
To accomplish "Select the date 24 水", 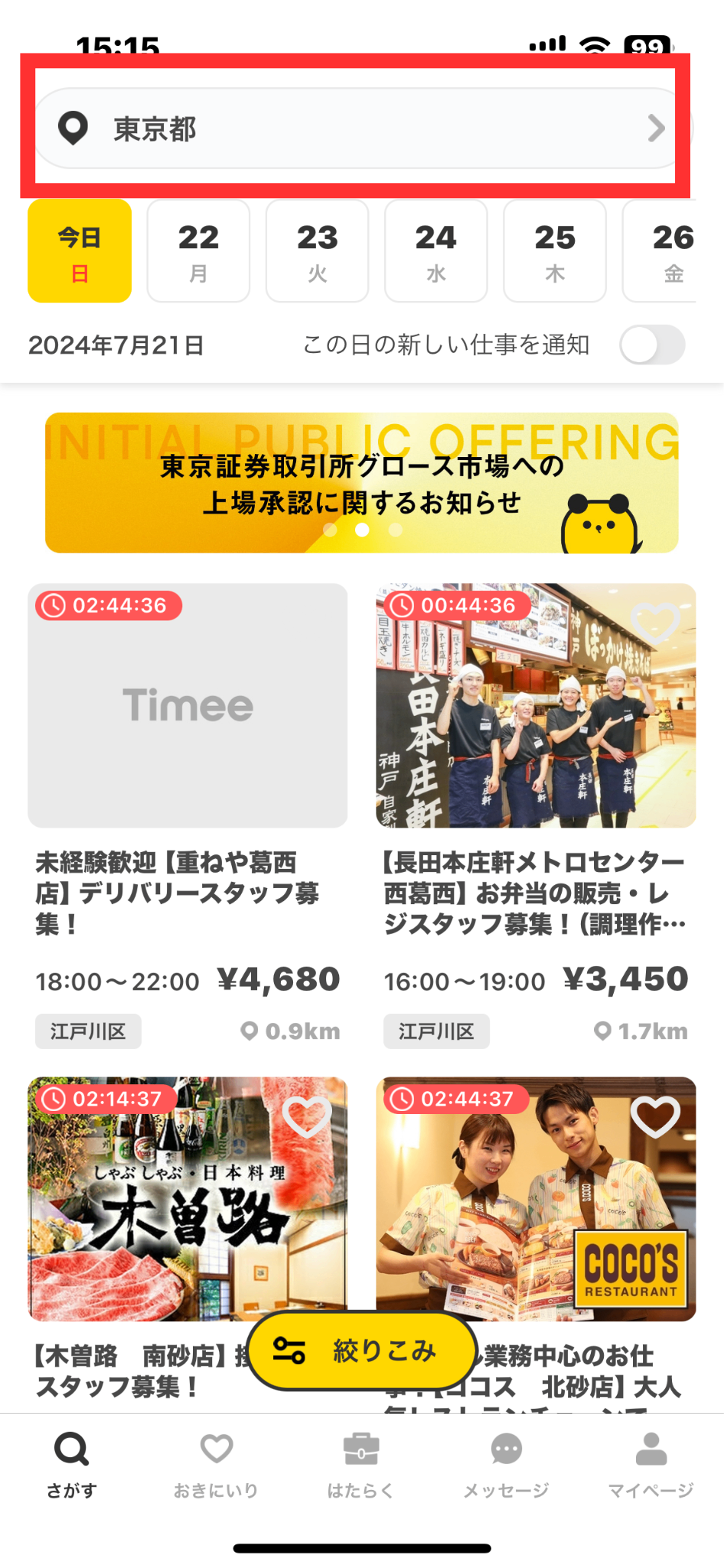I will pyautogui.click(x=435, y=251).
